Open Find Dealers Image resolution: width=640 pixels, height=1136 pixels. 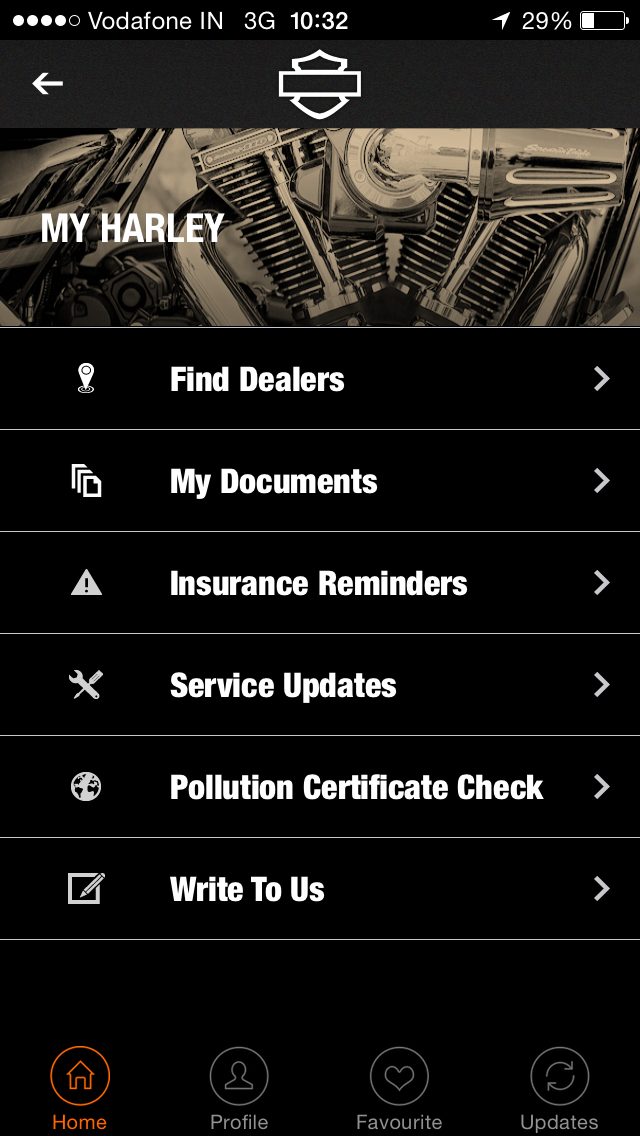320,379
